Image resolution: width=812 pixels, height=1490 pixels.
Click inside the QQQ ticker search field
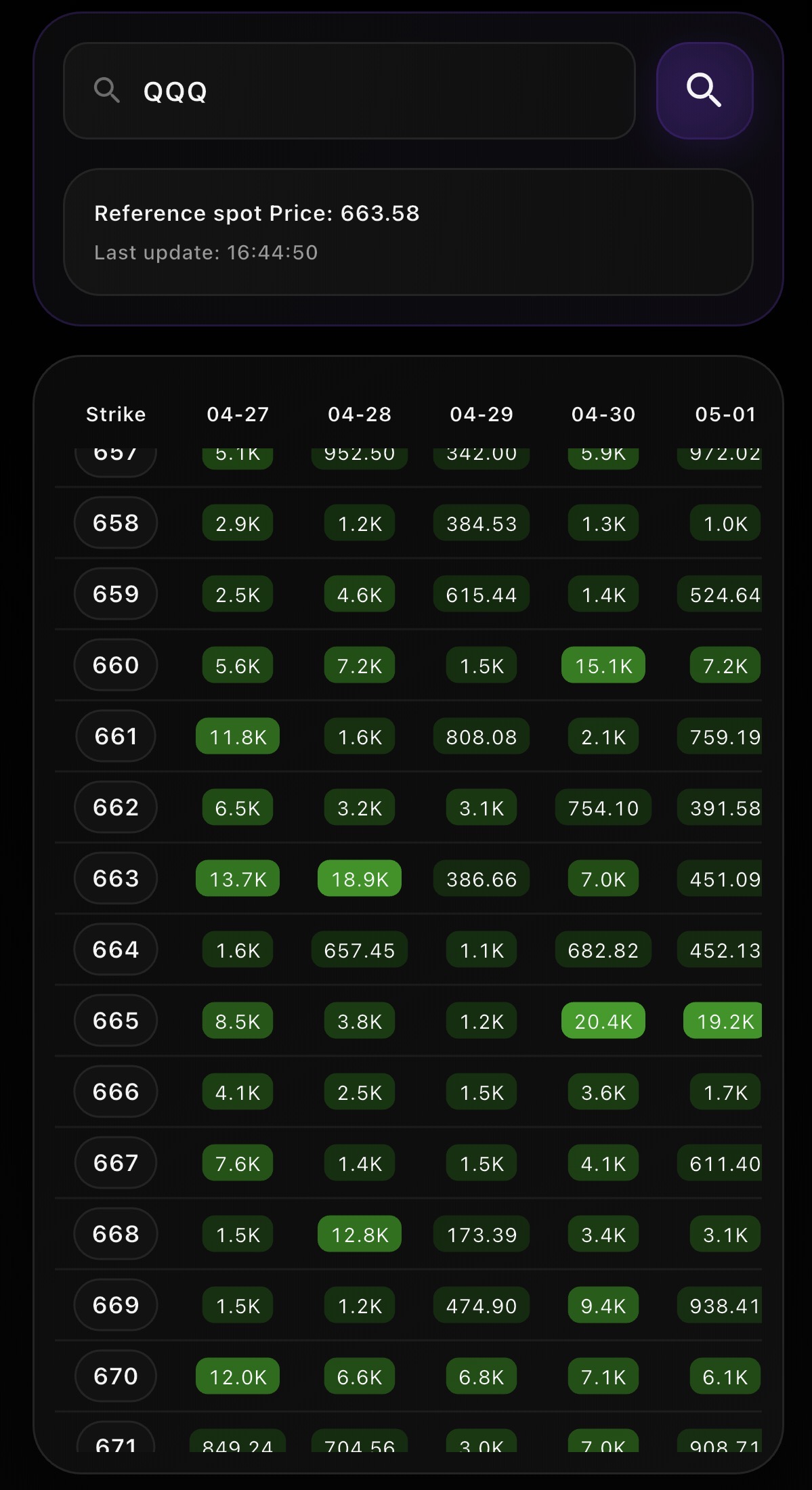click(x=339, y=91)
